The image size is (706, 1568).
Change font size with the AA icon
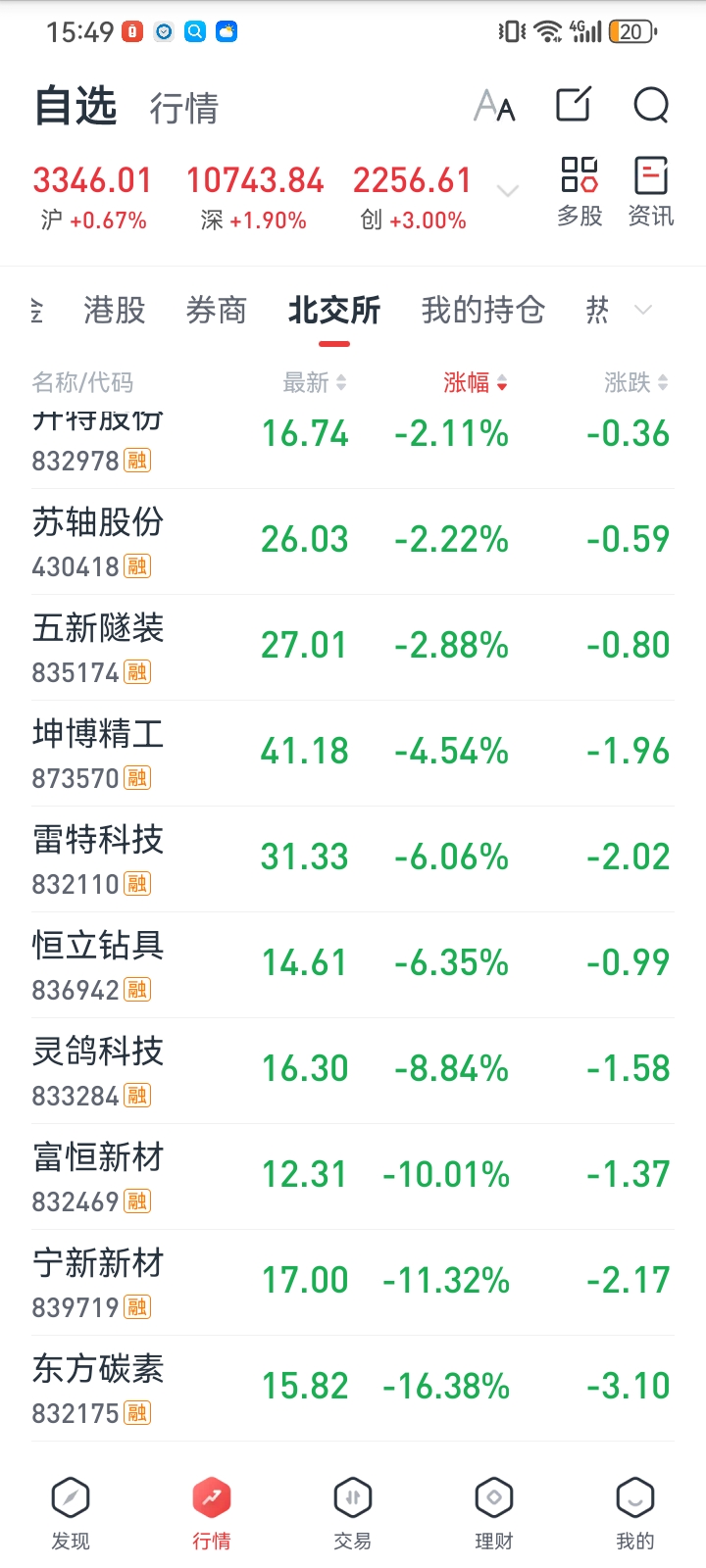pos(494,105)
